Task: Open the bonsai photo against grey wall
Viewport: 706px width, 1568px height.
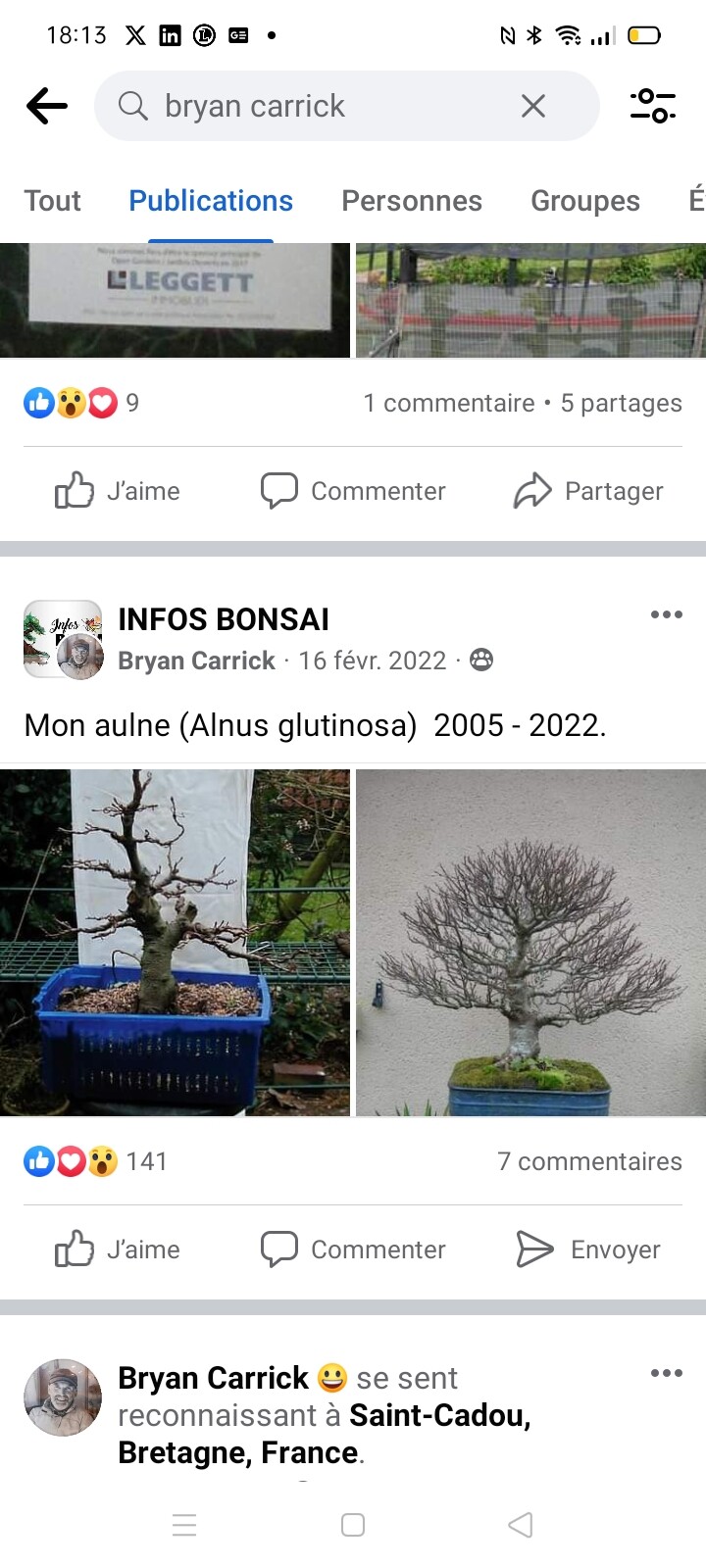Action: point(530,943)
